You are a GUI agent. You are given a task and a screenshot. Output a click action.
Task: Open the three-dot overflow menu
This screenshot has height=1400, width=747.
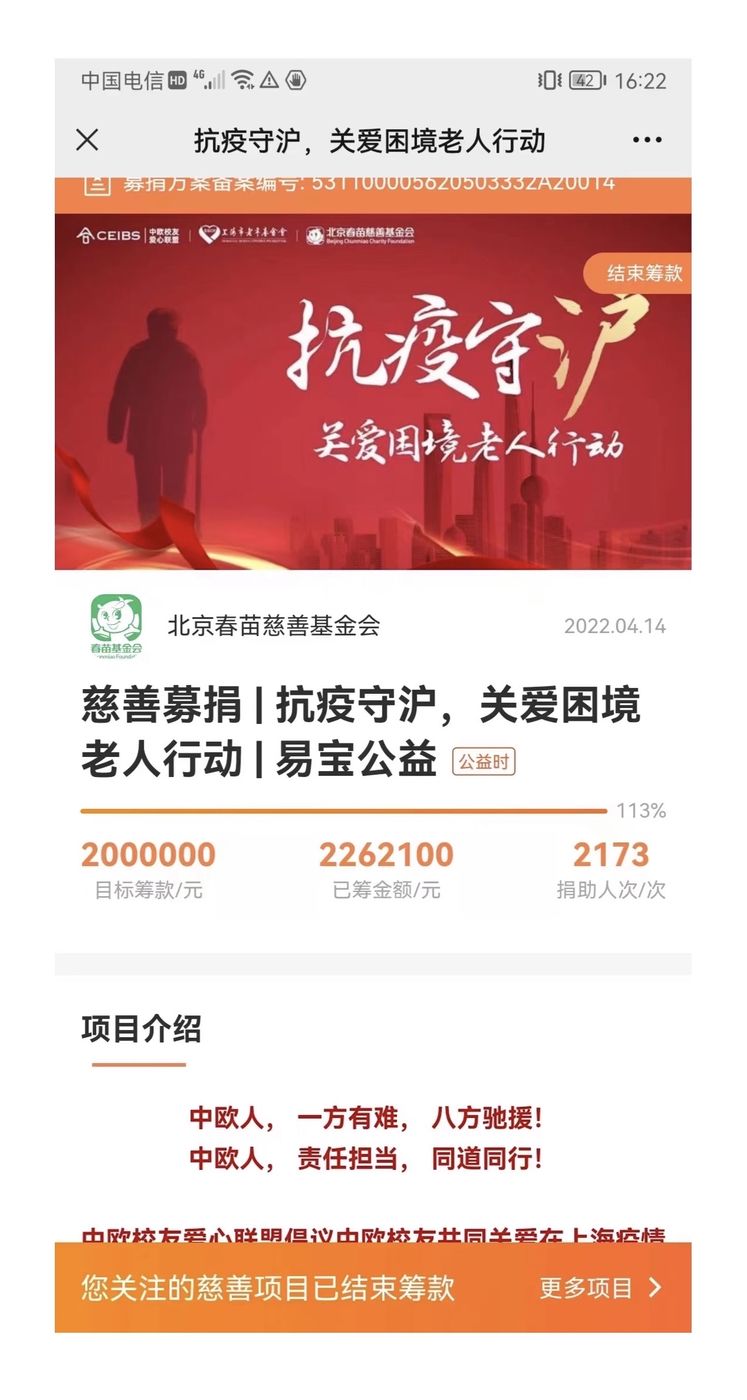pos(647,140)
